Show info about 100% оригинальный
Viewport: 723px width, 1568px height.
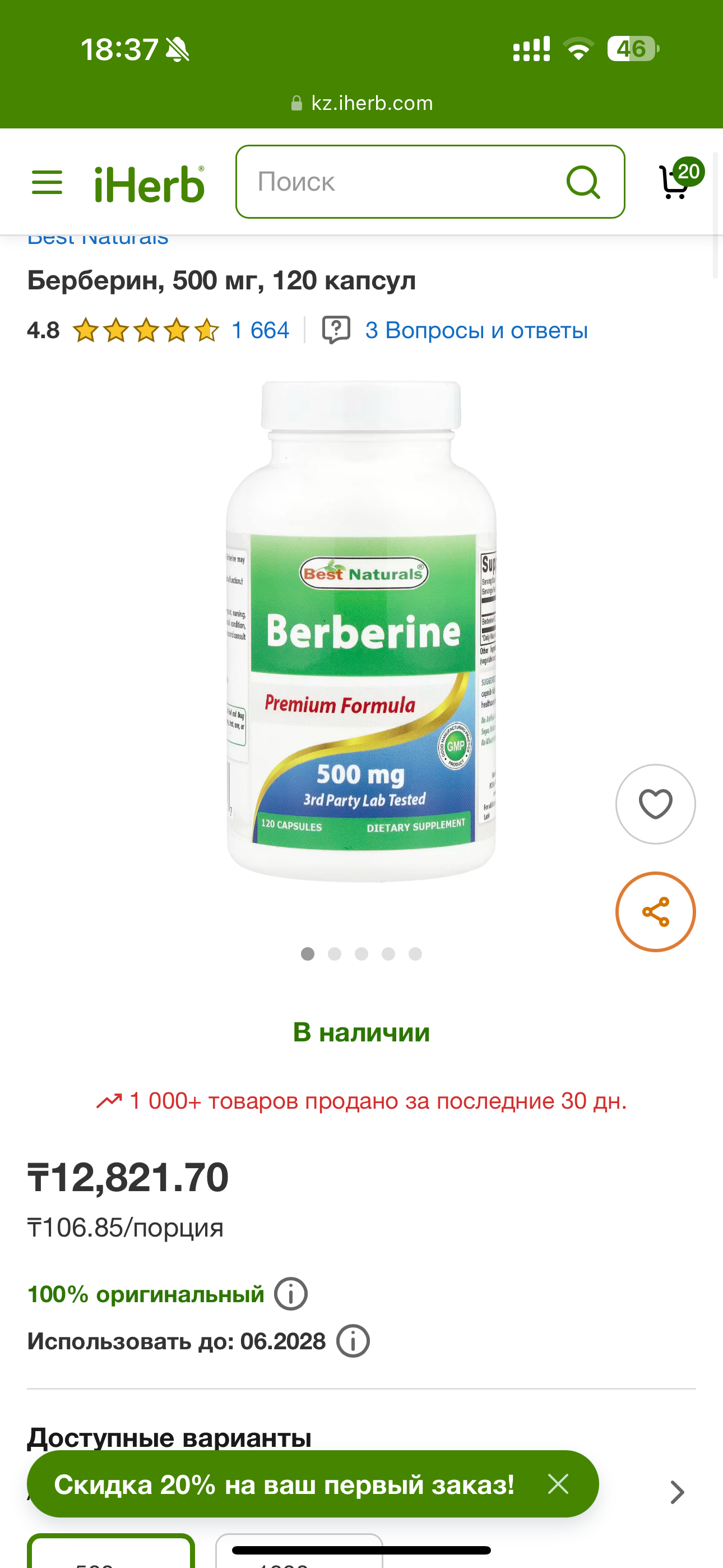[291, 1293]
